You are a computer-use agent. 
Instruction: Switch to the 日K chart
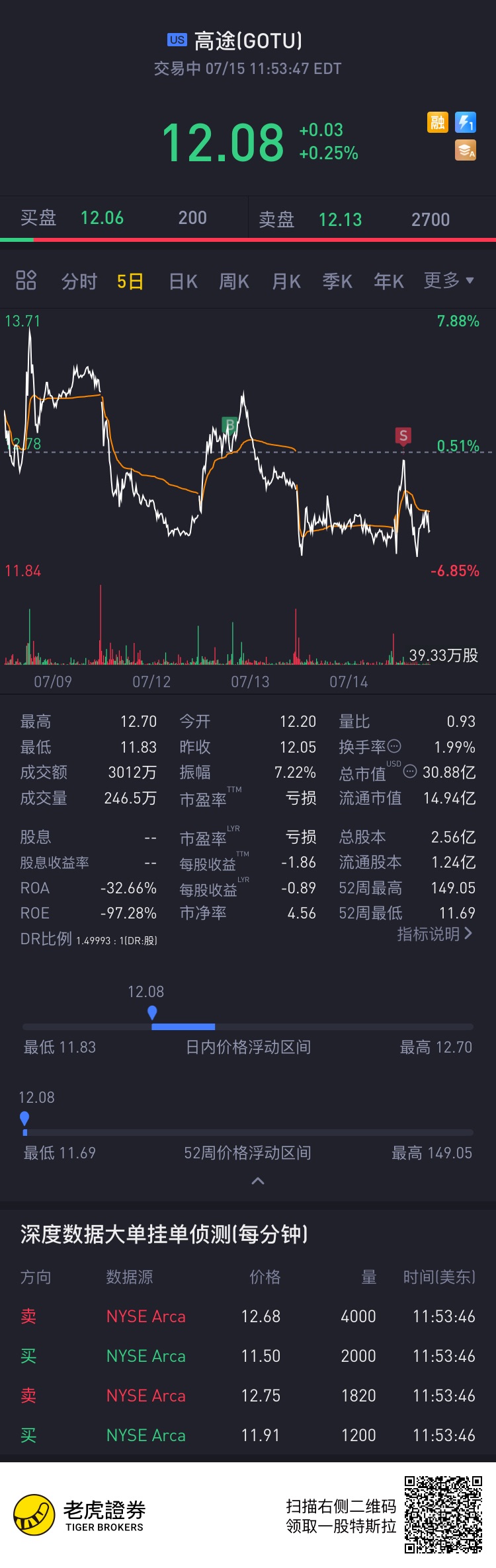[183, 282]
